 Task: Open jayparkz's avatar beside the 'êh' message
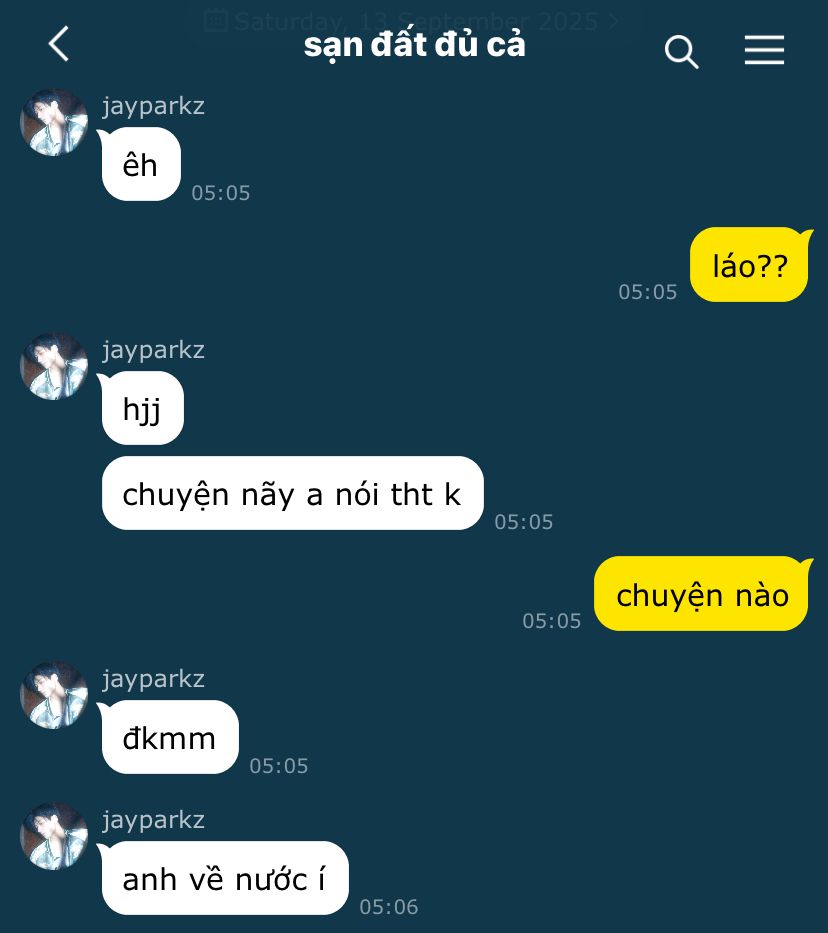point(54,122)
